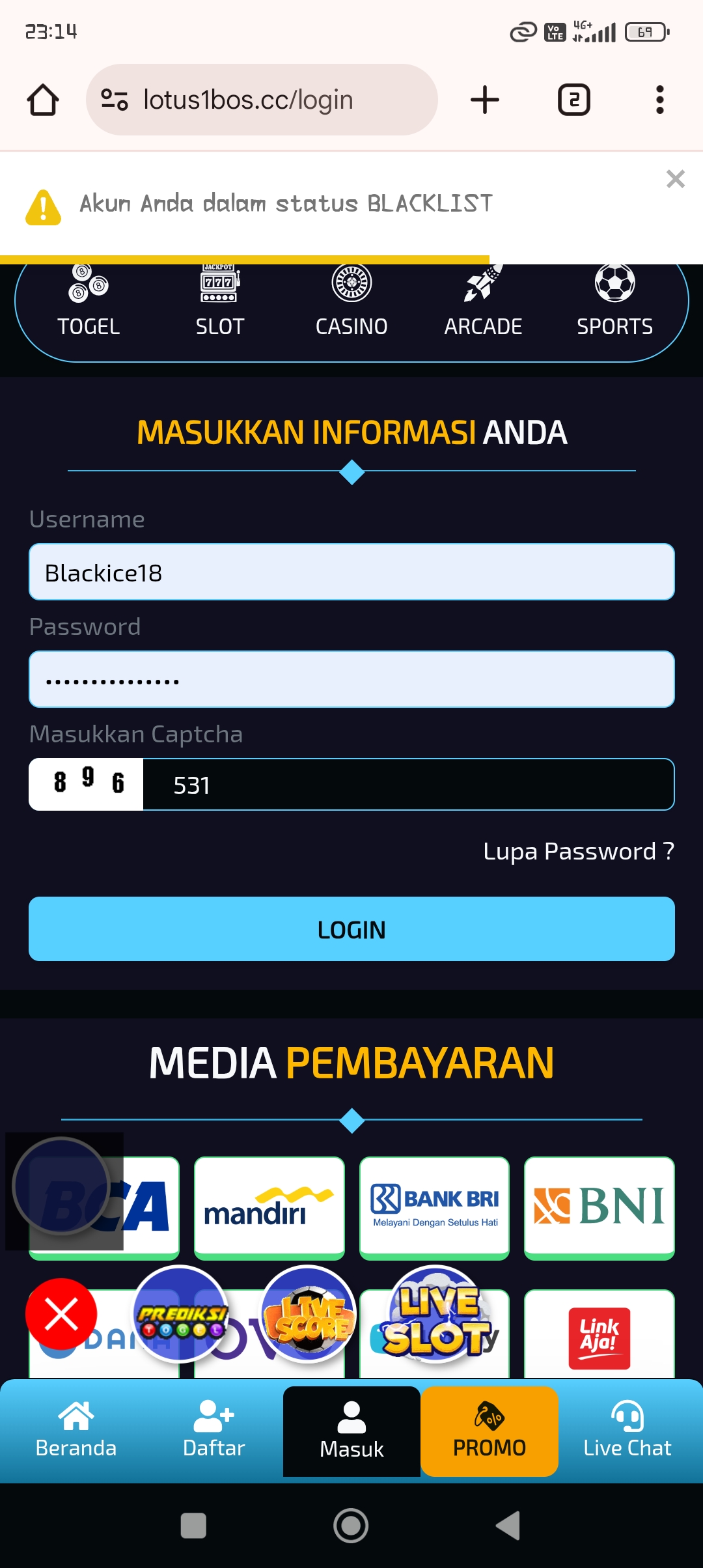This screenshot has height=1568, width=703.
Task: Edit the Password field
Action: pyautogui.click(x=351, y=680)
